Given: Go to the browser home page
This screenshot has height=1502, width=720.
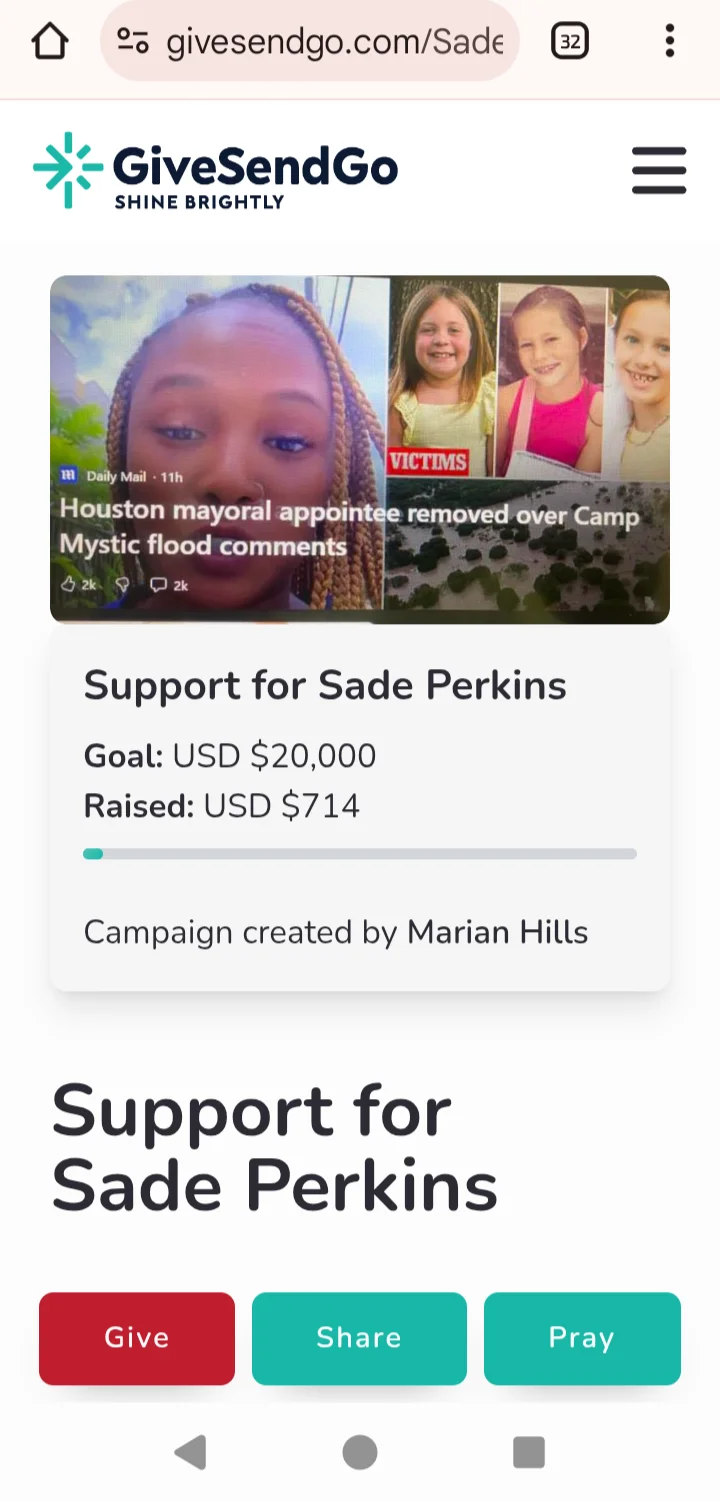Looking at the screenshot, I should click(49, 42).
